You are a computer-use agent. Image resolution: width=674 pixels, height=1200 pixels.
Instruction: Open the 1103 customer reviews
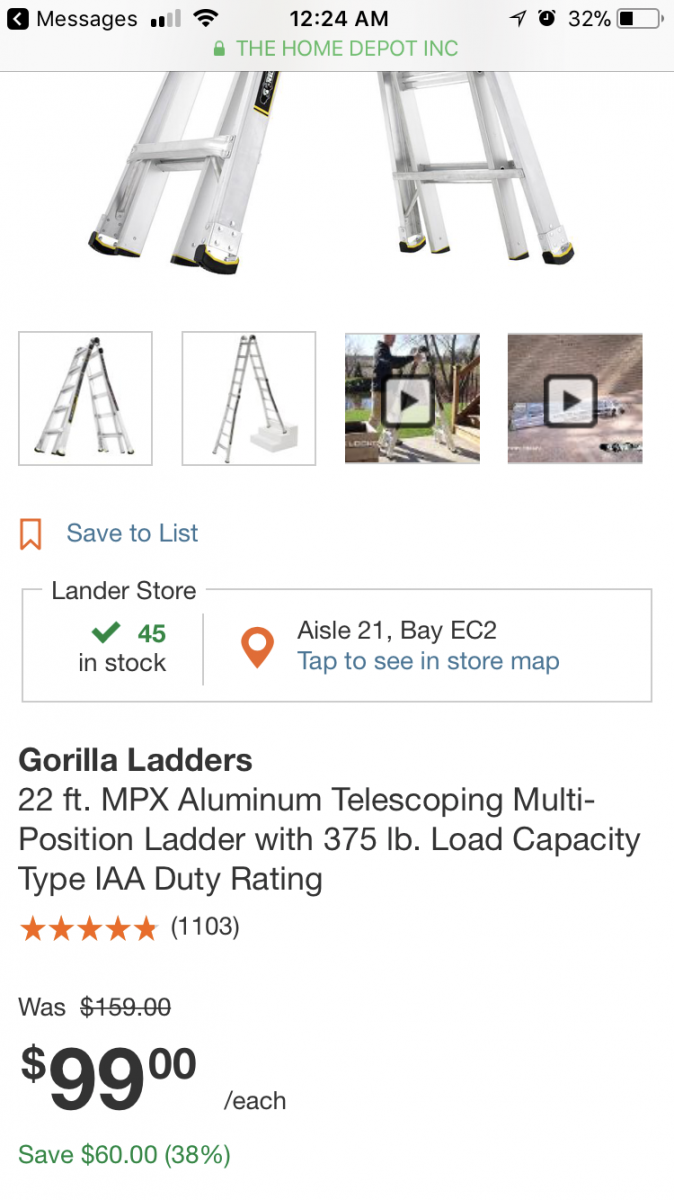pos(204,927)
